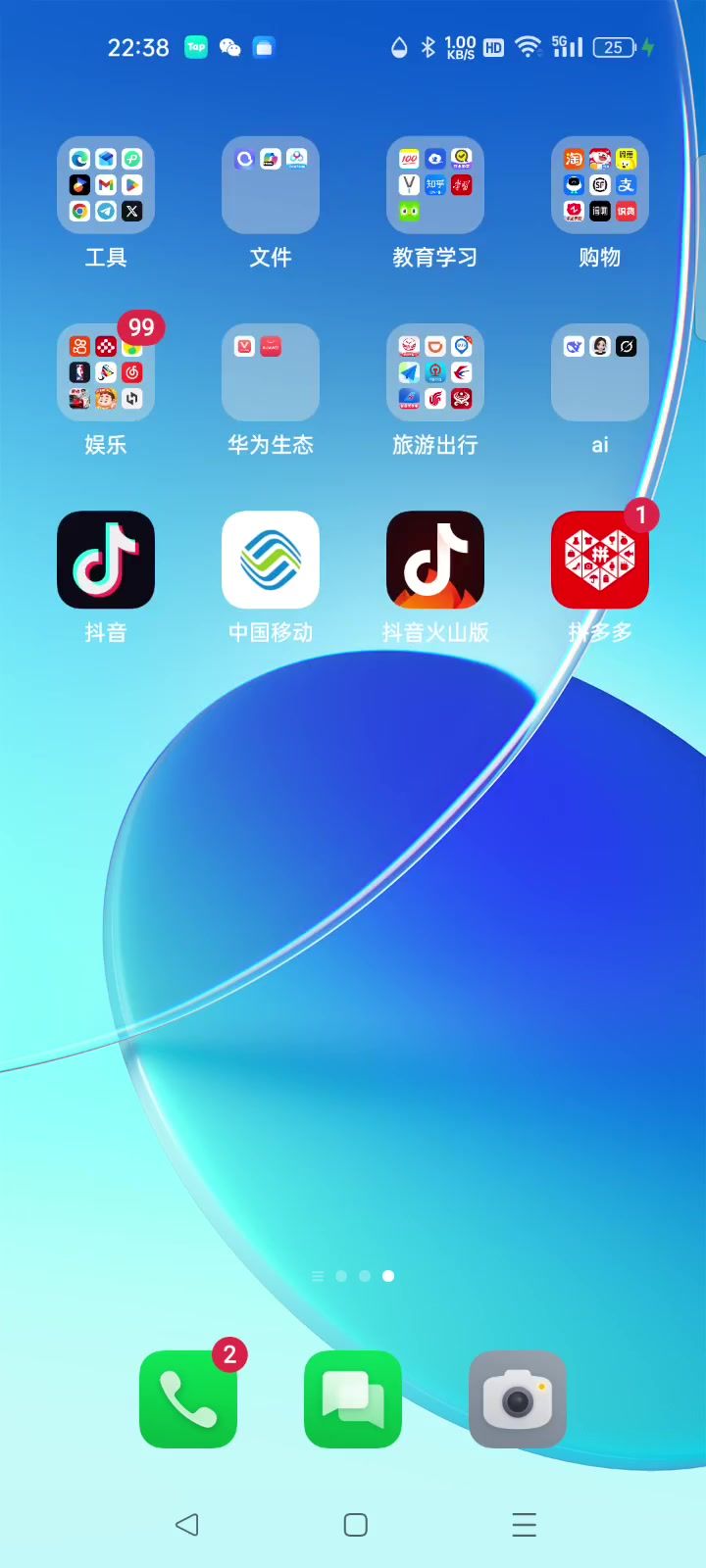Open the 教育学习 folder
Image resolution: width=706 pixels, height=1568 pixels.
coord(435,184)
